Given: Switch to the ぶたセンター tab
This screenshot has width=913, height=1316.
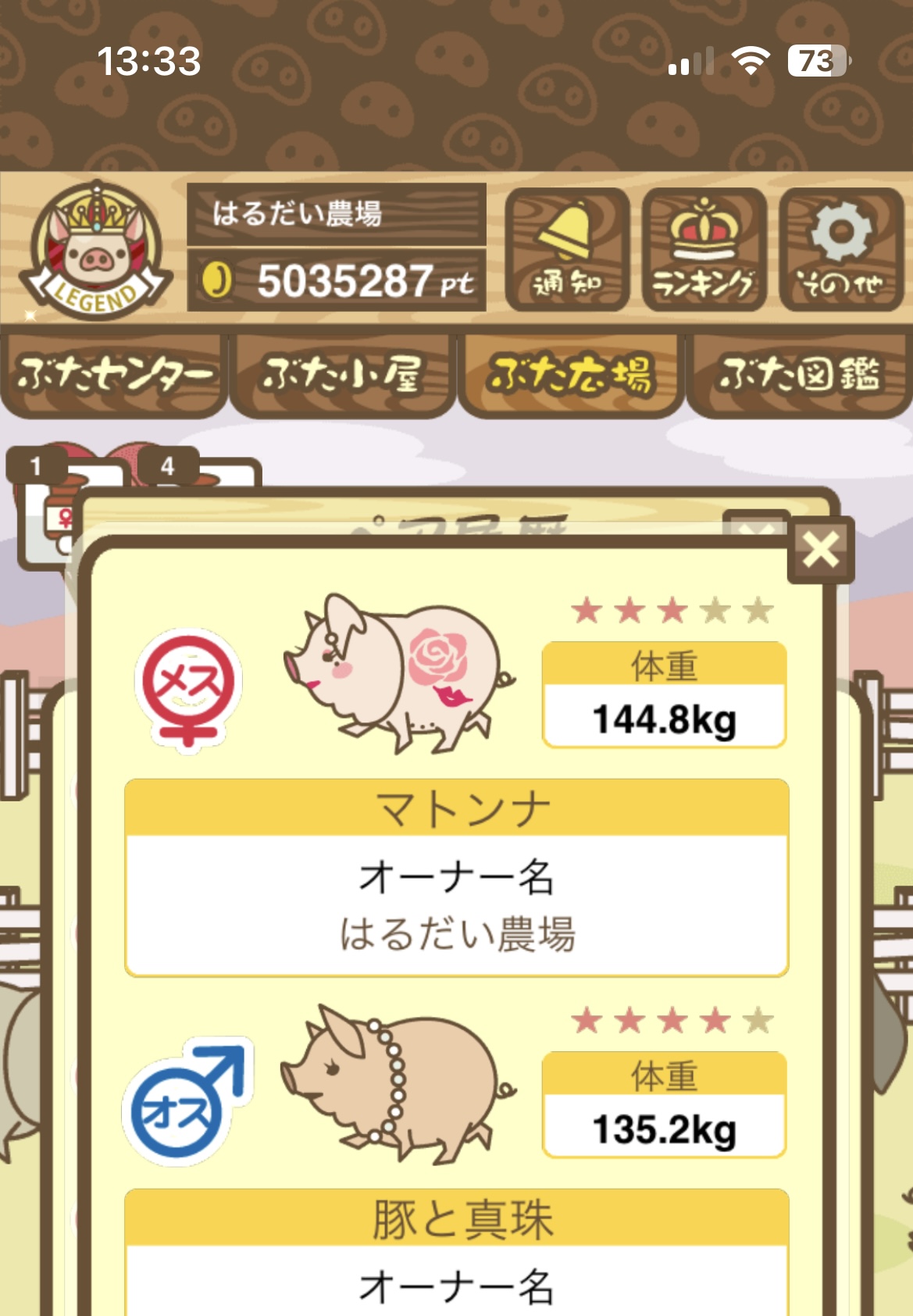Looking at the screenshot, I should [x=114, y=376].
